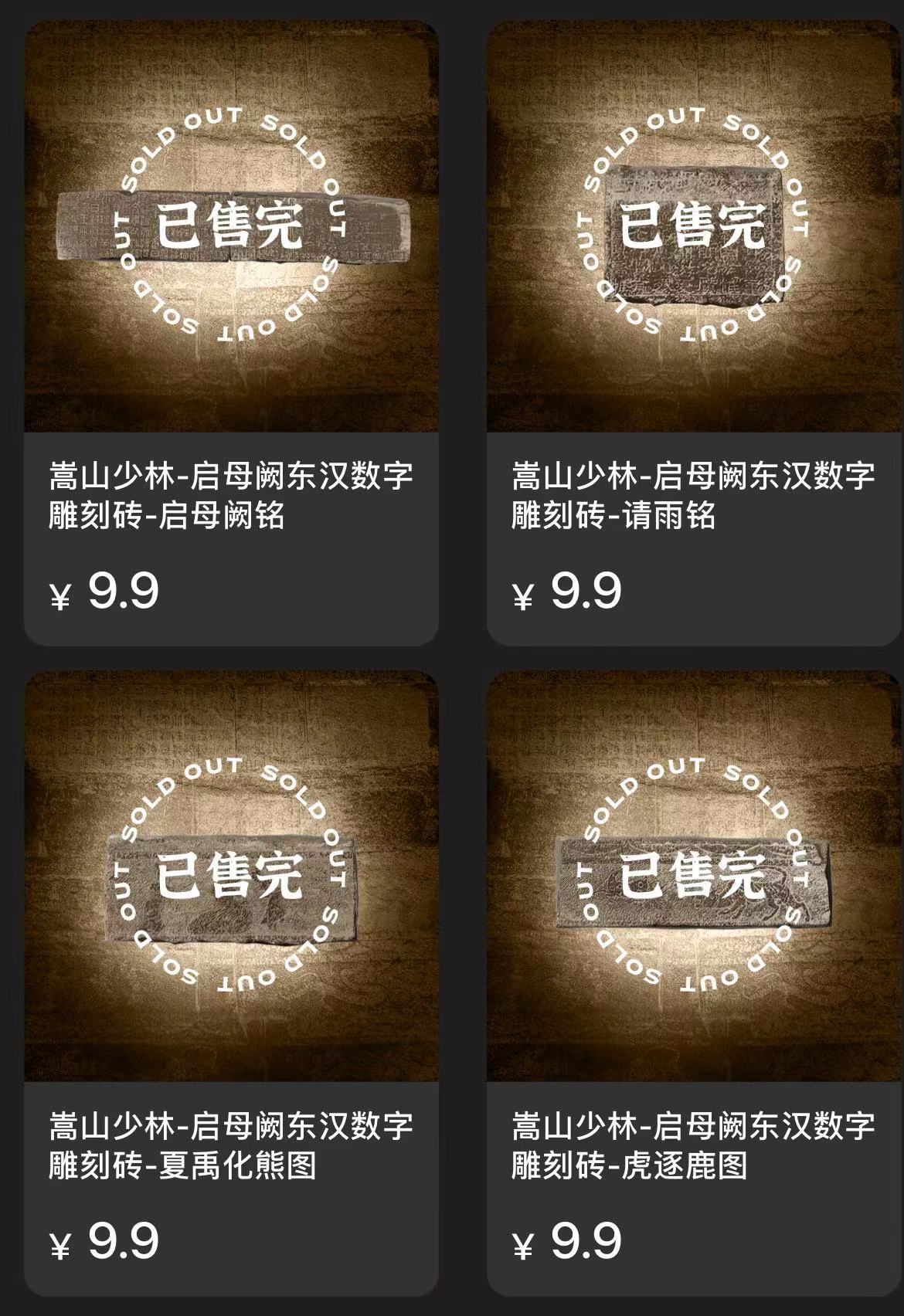Open the 请雨铭 brick product card
This screenshot has width=904, height=1316.
point(694,332)
